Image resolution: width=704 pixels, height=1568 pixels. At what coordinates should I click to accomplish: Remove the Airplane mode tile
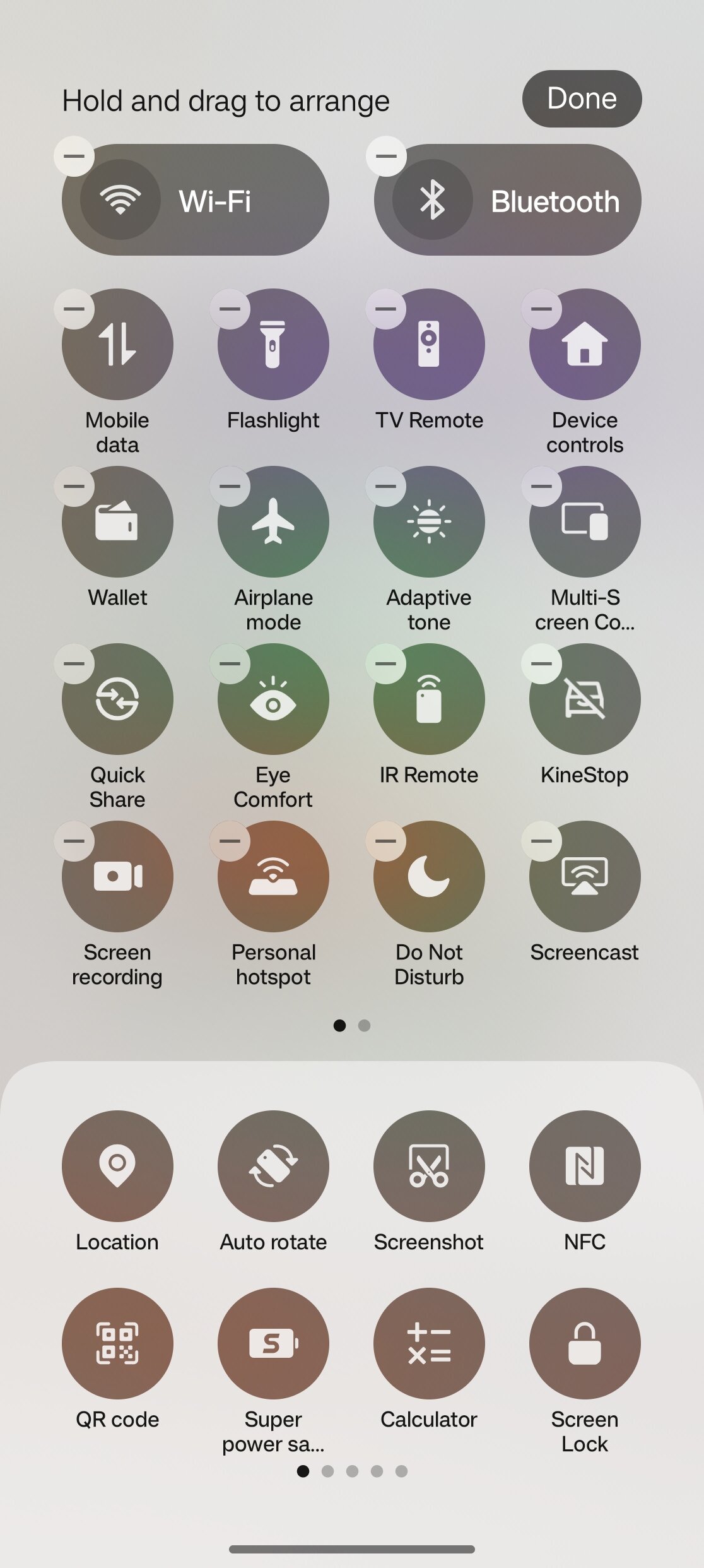tap(230, 486)
